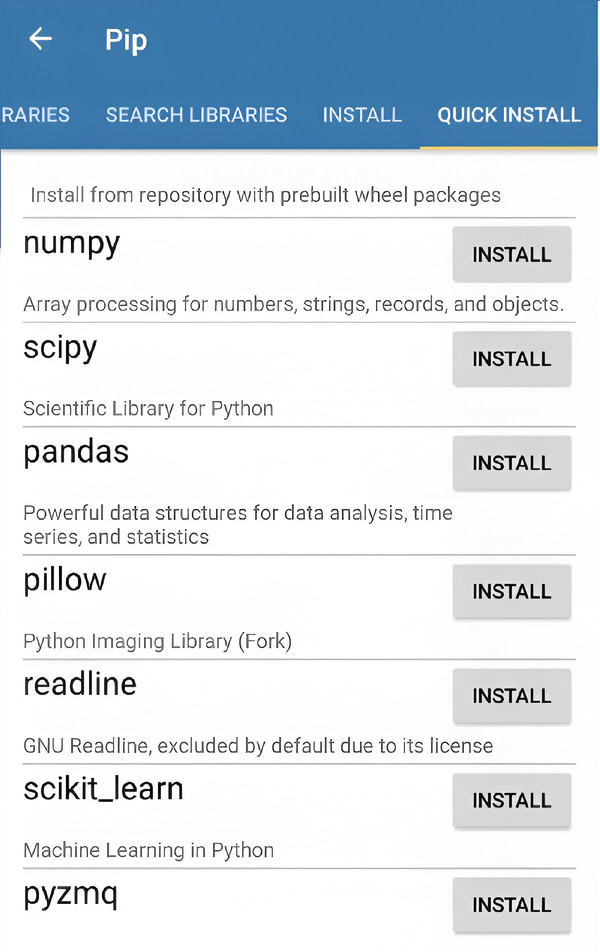Switch to the Install tab
This screenshot has height=952, width=600.
point(362,115)
